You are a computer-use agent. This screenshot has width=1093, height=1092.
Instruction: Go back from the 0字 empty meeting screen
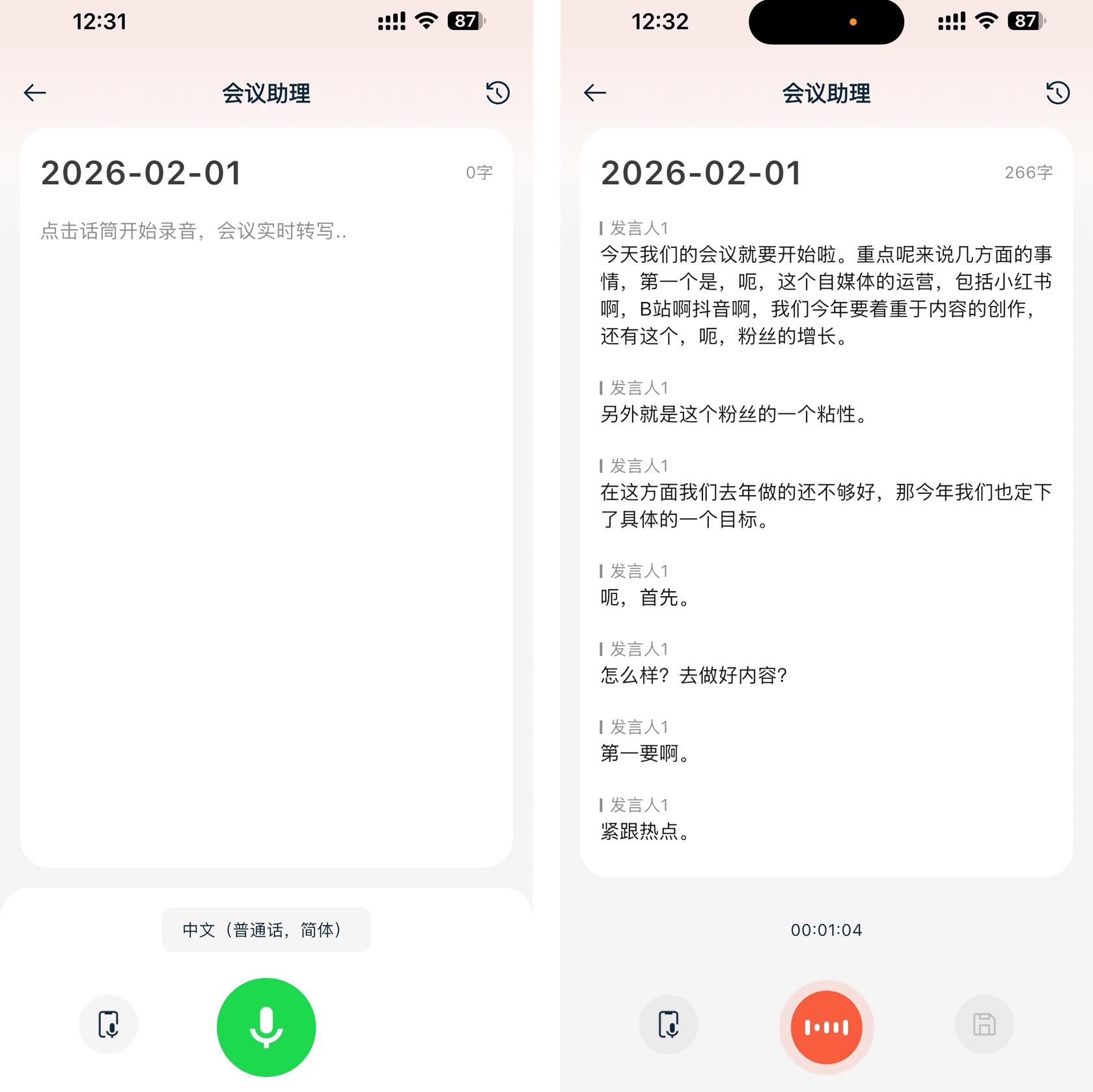[35, 93]
